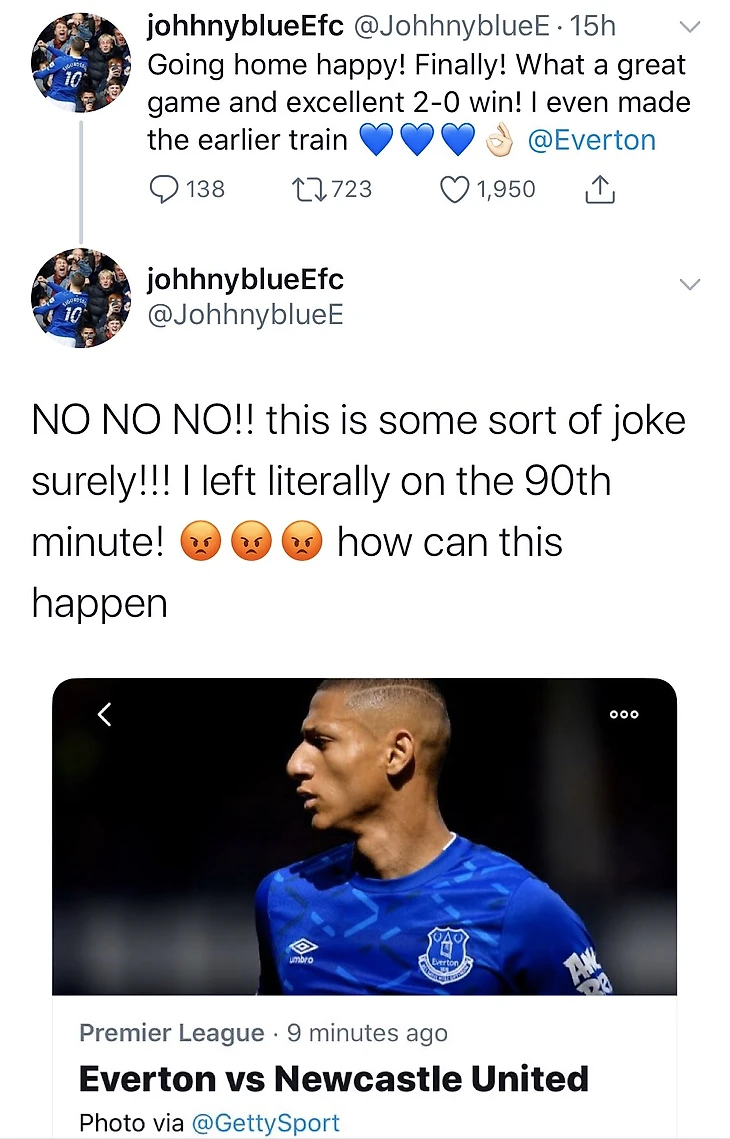Open the Everton vs Newcastle United card
The height and width of the screenshot is (1139, 730).
tap(364, 1078)
